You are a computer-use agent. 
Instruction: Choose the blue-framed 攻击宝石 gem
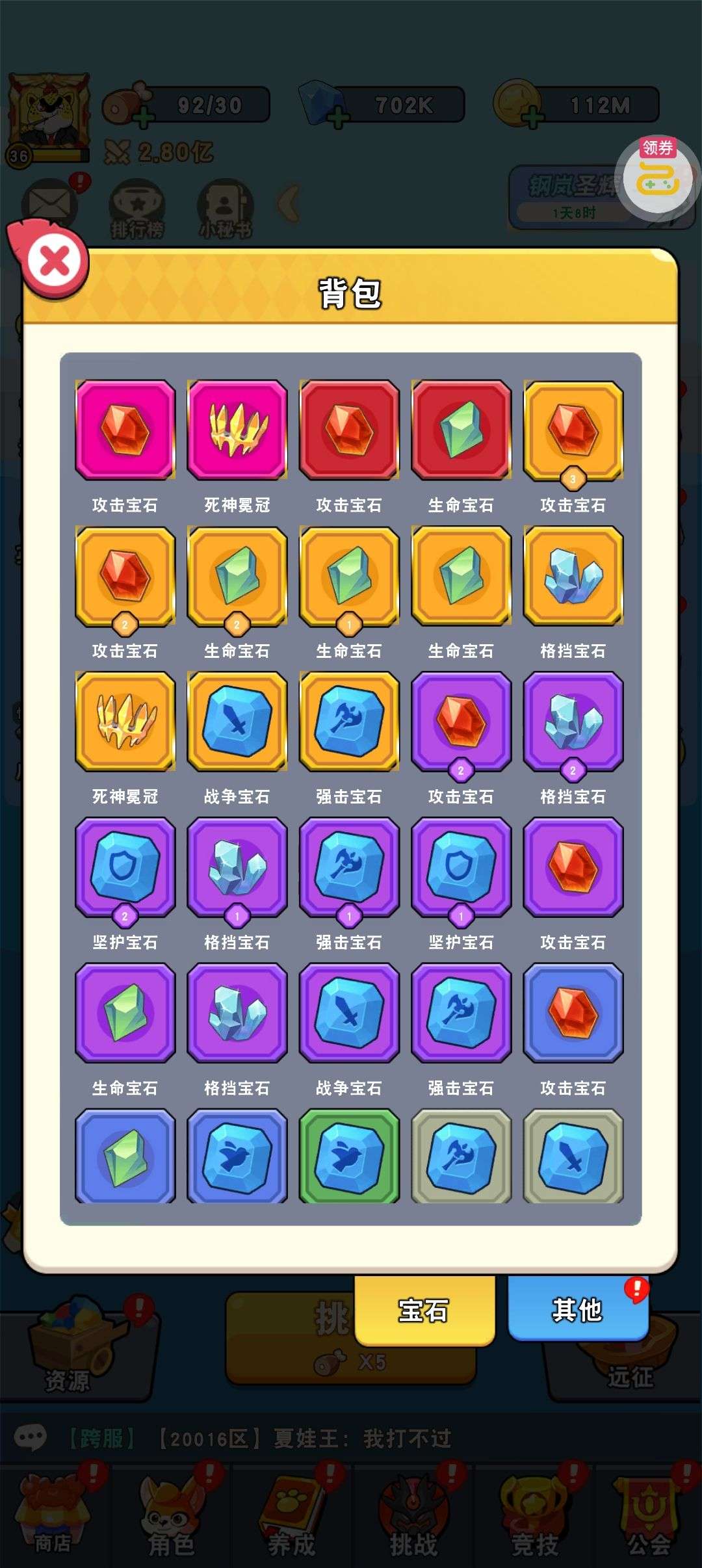tap(573, 1012)
